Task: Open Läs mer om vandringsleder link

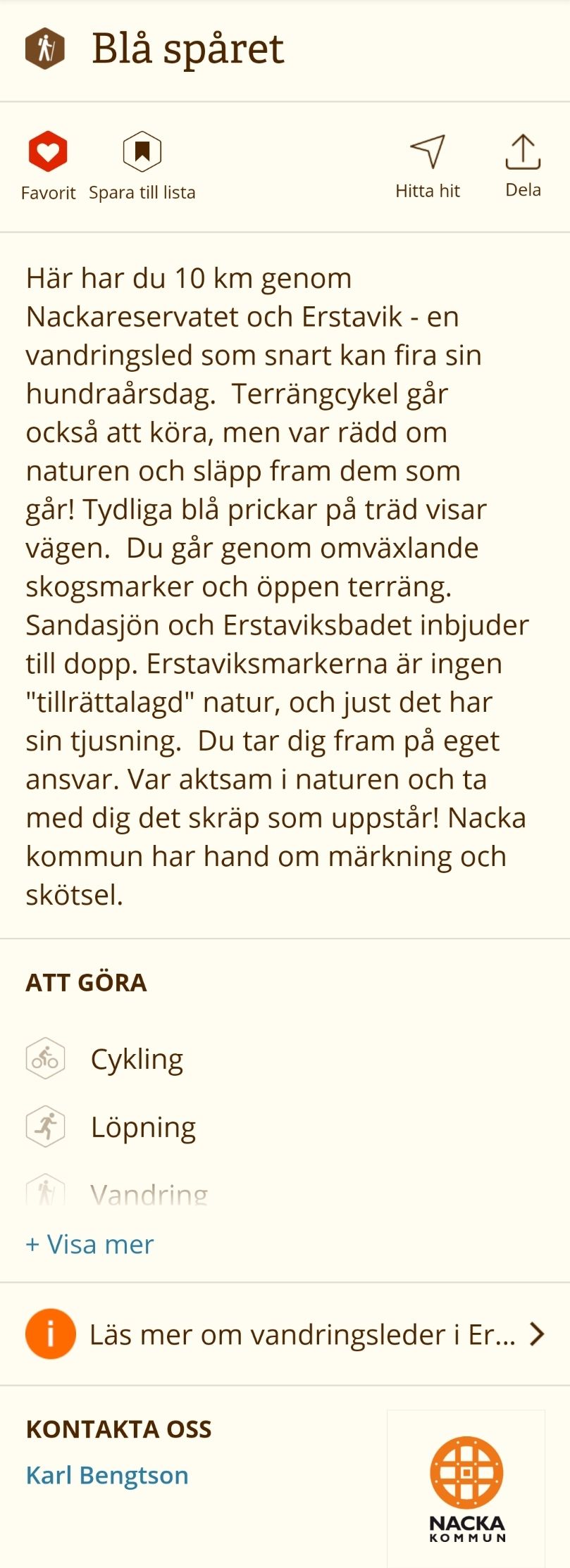Action: click(285, 1334)
